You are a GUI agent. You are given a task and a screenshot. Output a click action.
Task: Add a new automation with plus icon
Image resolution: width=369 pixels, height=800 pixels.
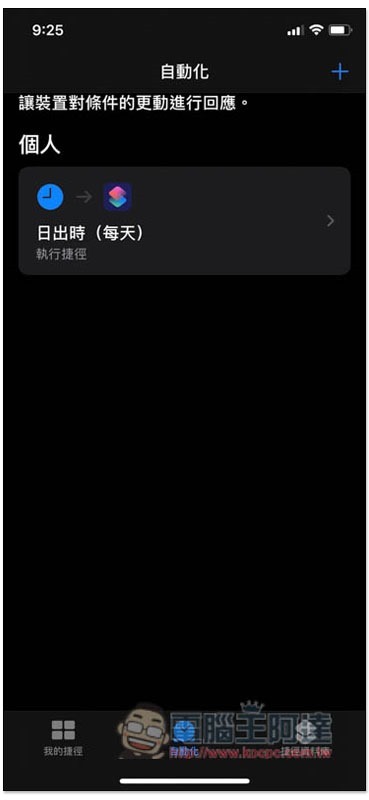340,72
